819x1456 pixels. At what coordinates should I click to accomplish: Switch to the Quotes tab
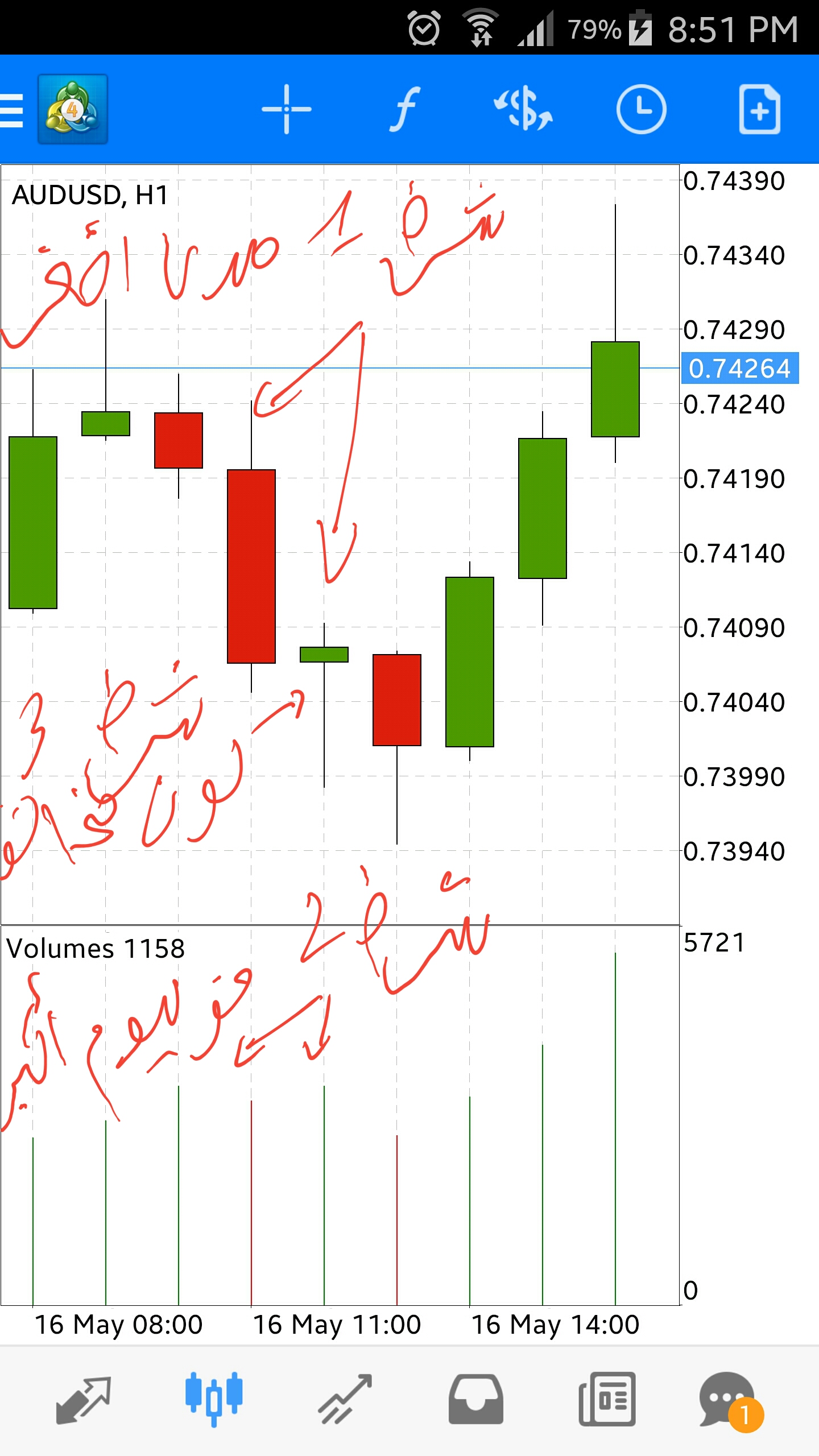point(84,1400)
